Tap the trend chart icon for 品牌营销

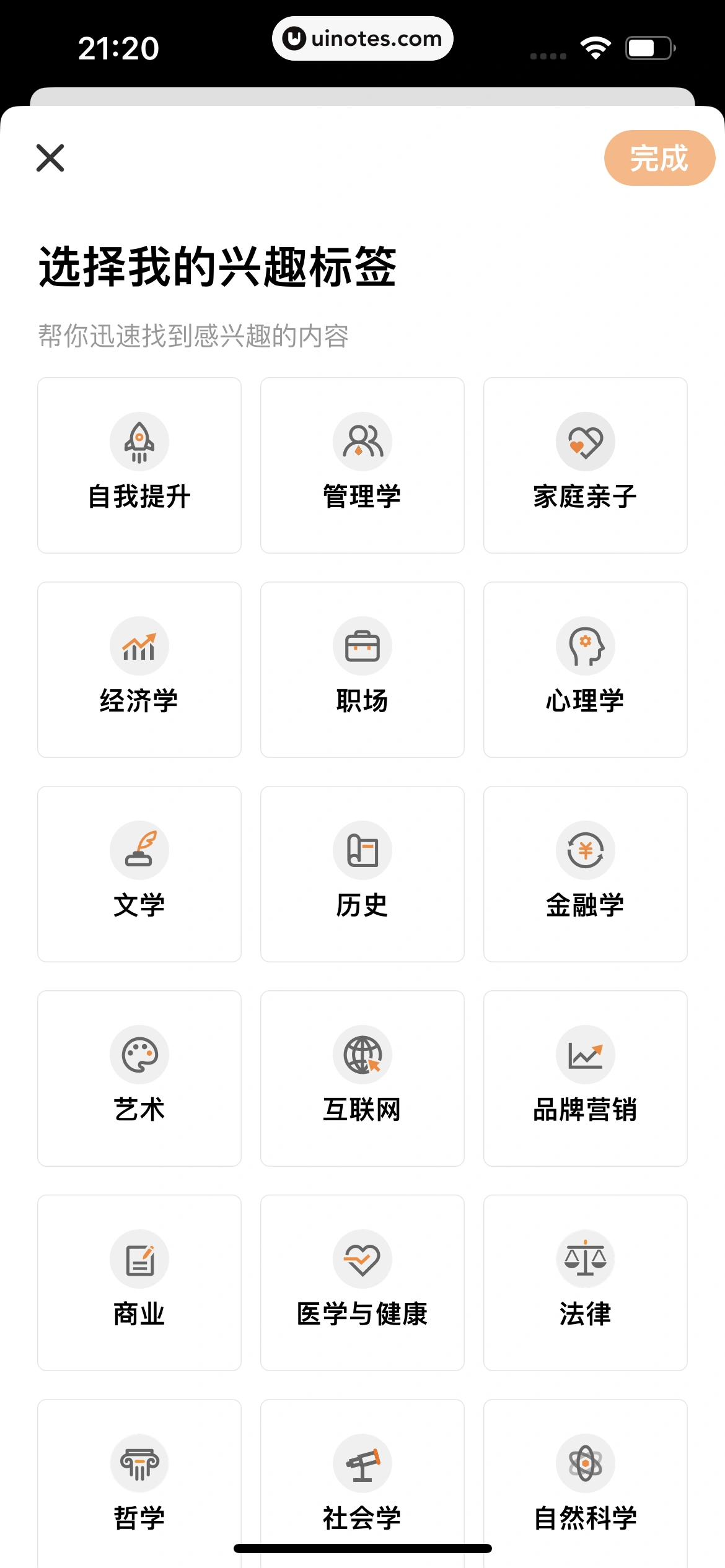(x=585, y=1054)
